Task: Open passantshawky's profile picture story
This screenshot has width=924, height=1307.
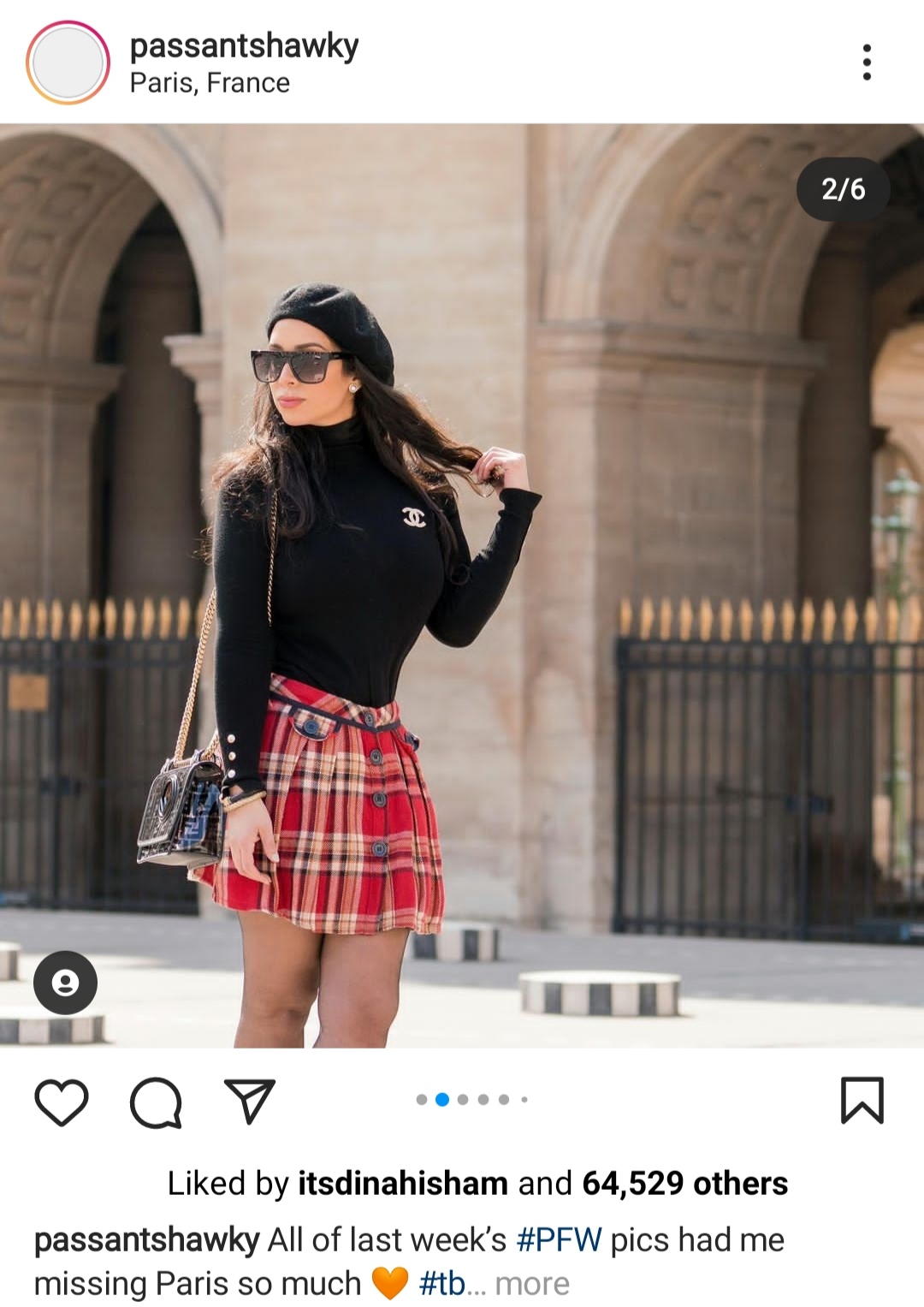Action: click(68, 62)
